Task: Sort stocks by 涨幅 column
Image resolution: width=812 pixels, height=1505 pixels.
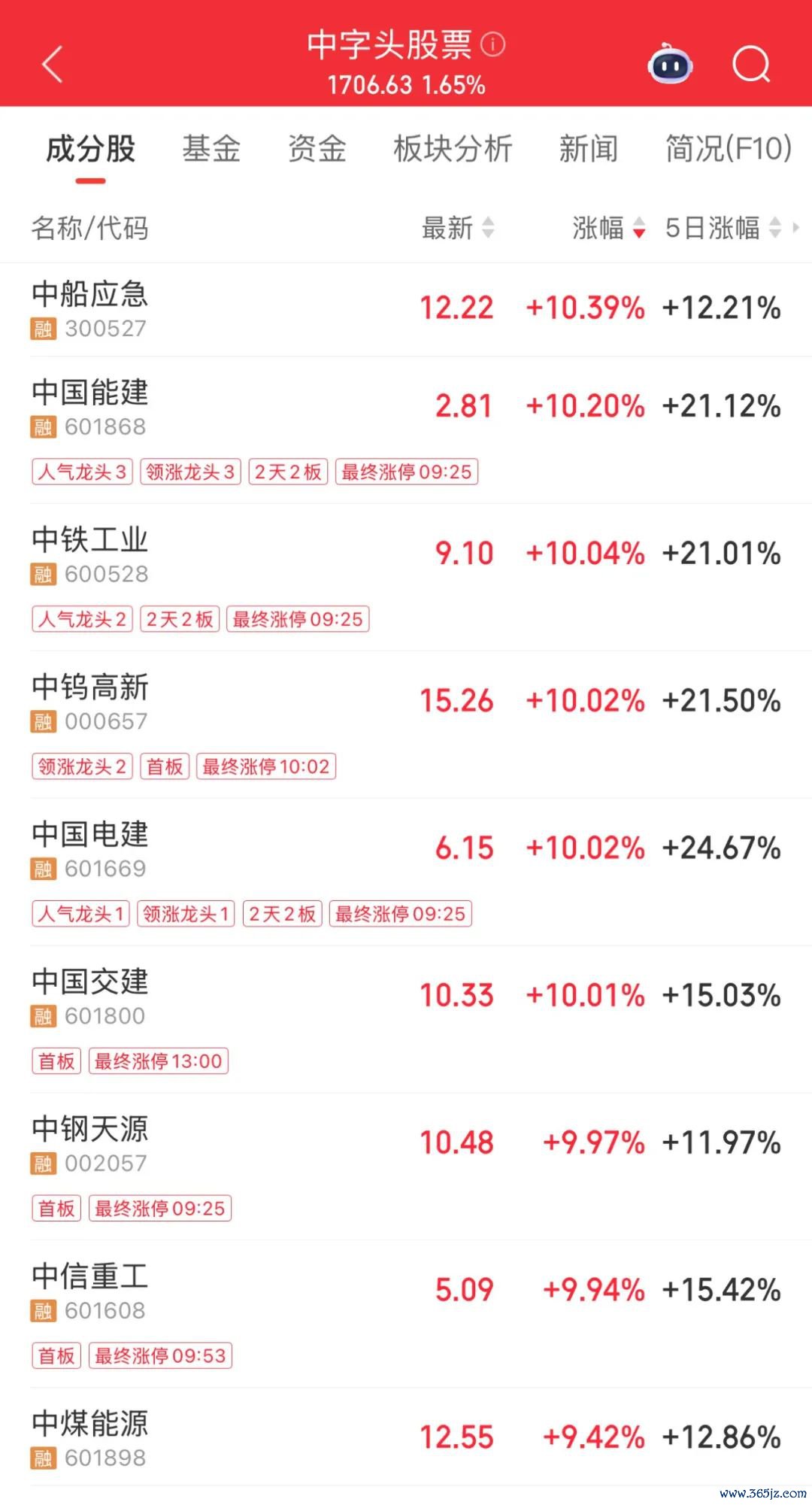Action: pos(608,228)
